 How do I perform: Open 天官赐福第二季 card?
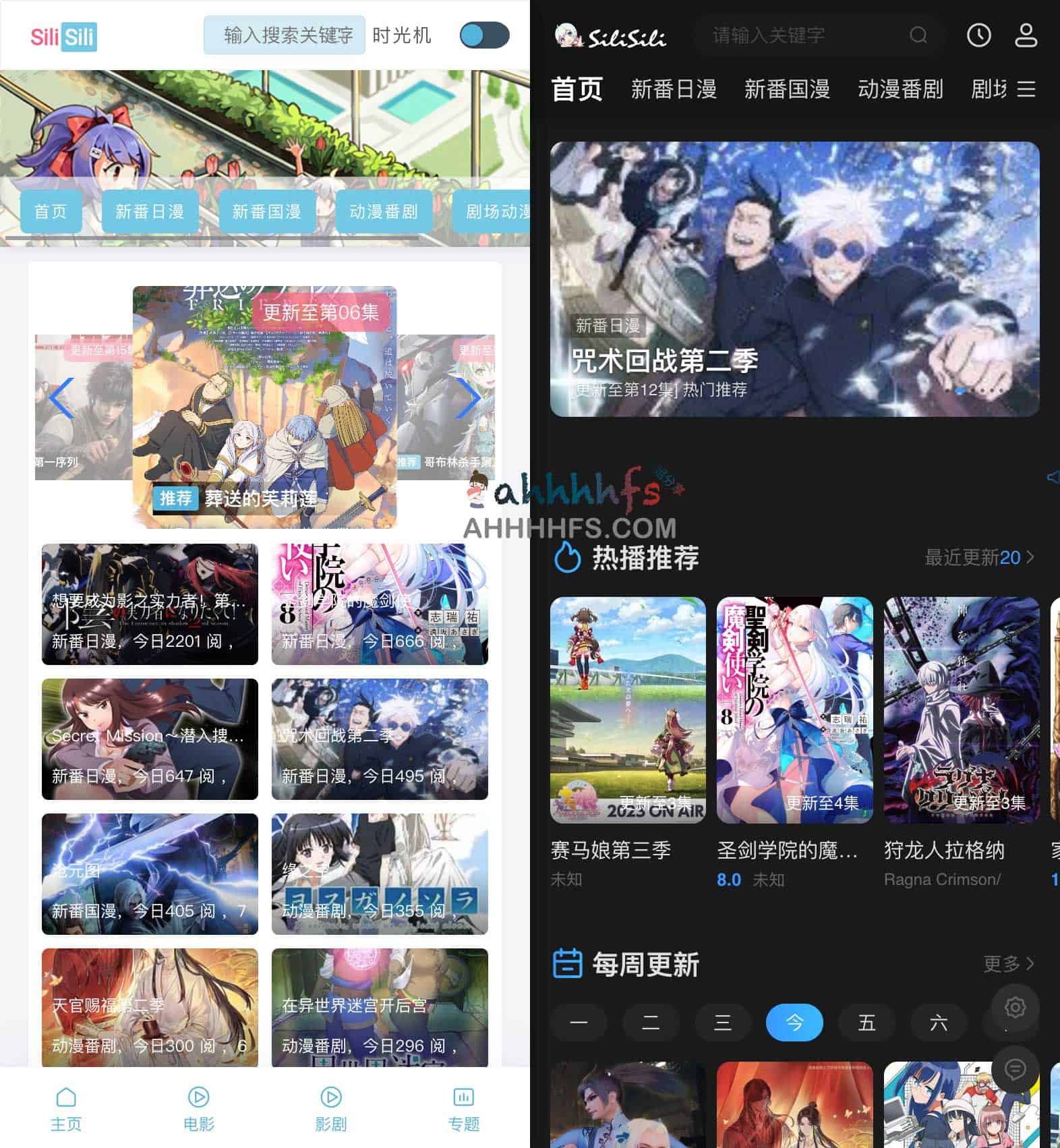point(150,1008)
